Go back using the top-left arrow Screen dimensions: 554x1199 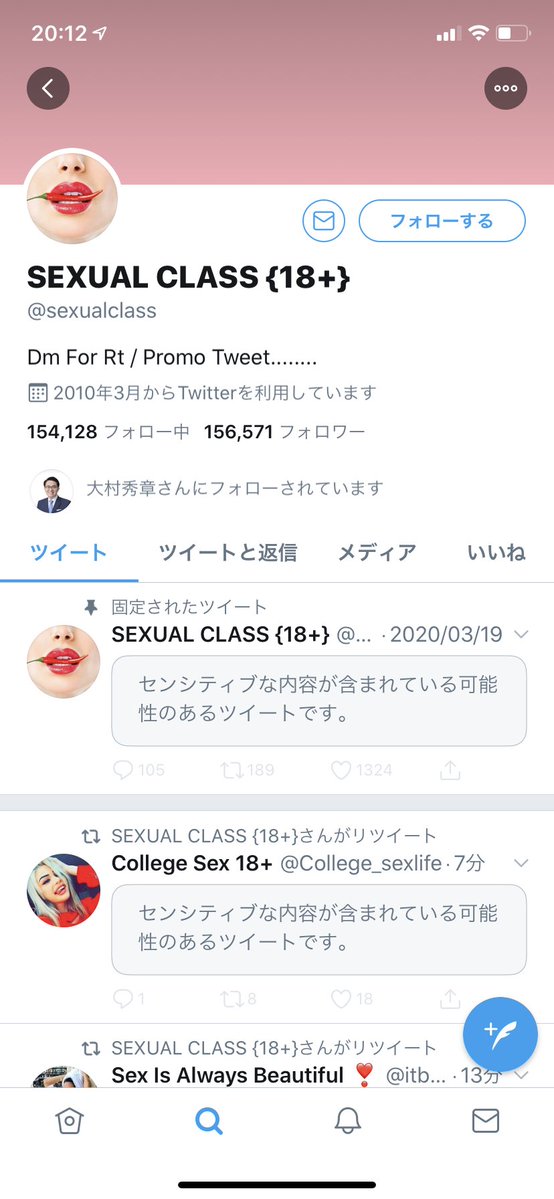pos(48,88)
